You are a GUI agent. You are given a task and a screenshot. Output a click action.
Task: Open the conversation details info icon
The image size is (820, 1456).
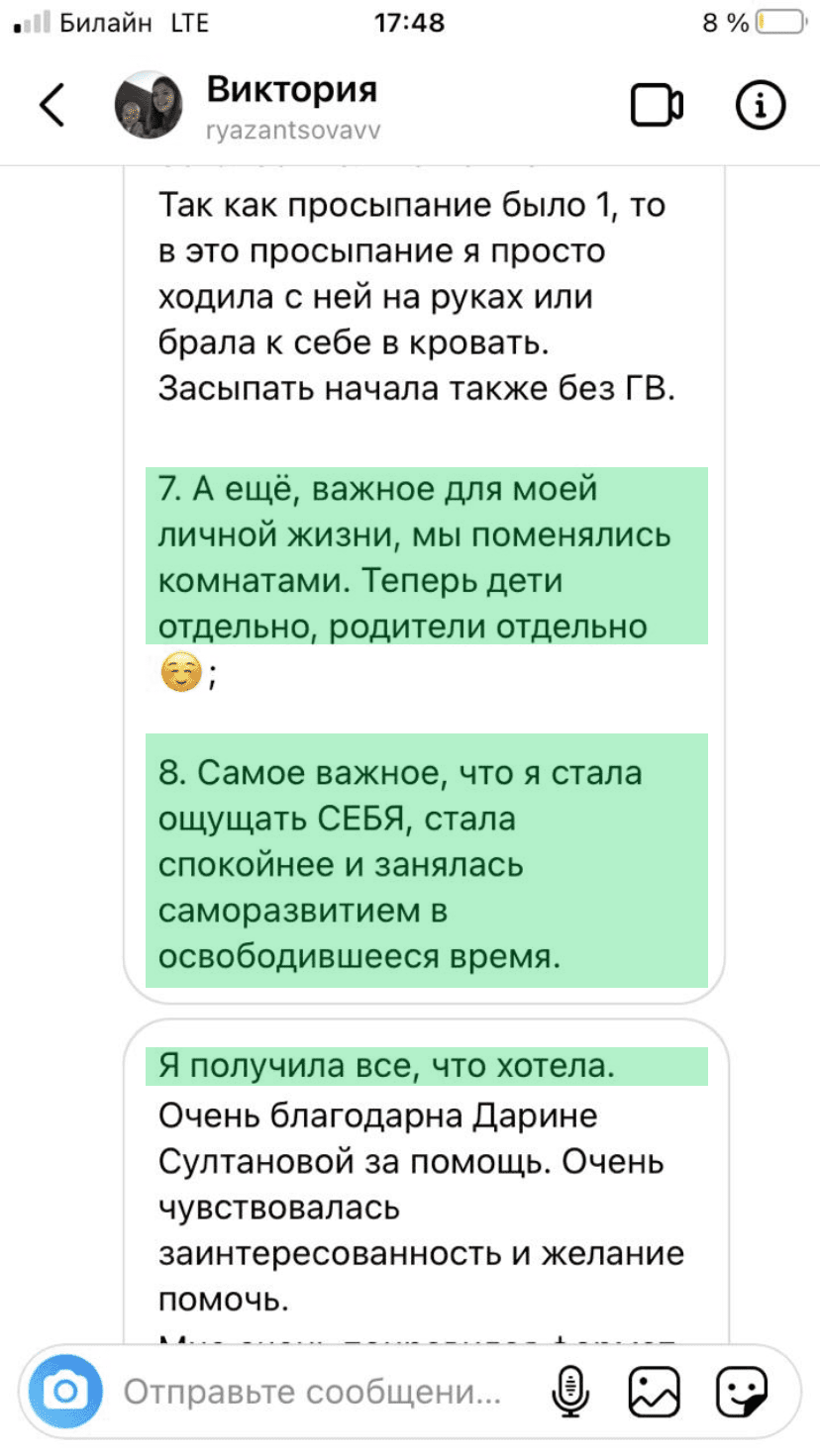pyautogui.click(x=761, y=105)
